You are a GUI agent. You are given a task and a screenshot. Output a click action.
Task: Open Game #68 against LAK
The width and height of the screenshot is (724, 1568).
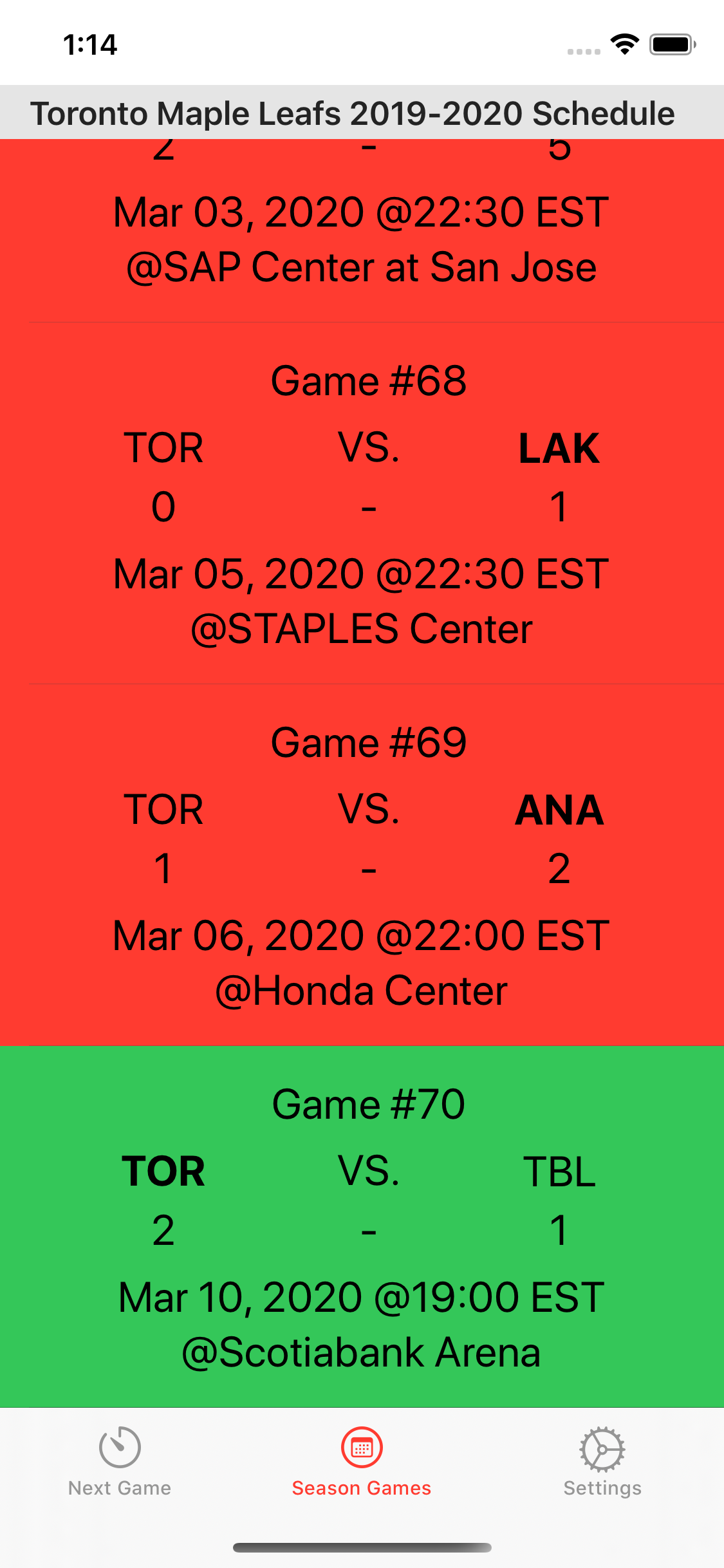pyautogui.click(x=362, y=503)
